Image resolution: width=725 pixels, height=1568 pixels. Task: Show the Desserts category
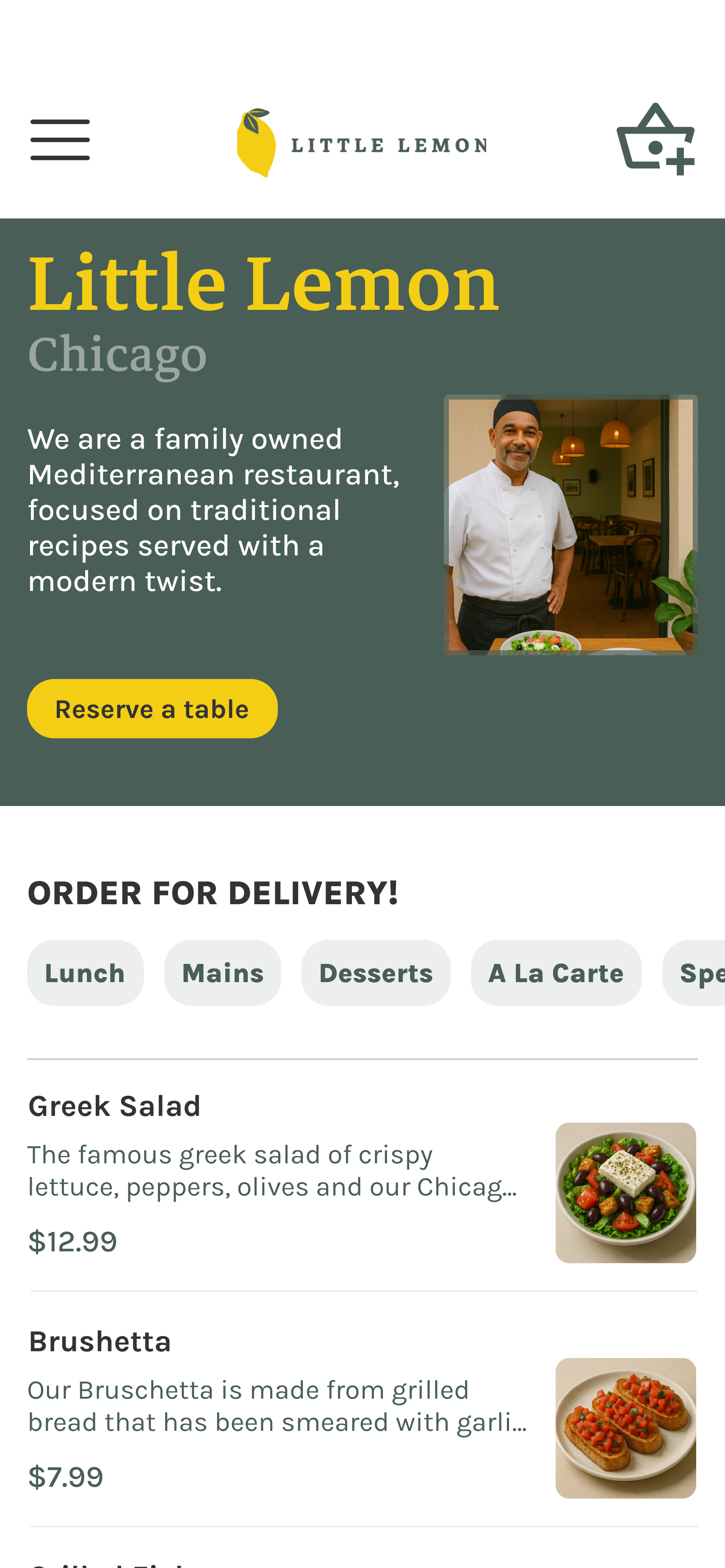pyautogui.click(x=376, y=973)
